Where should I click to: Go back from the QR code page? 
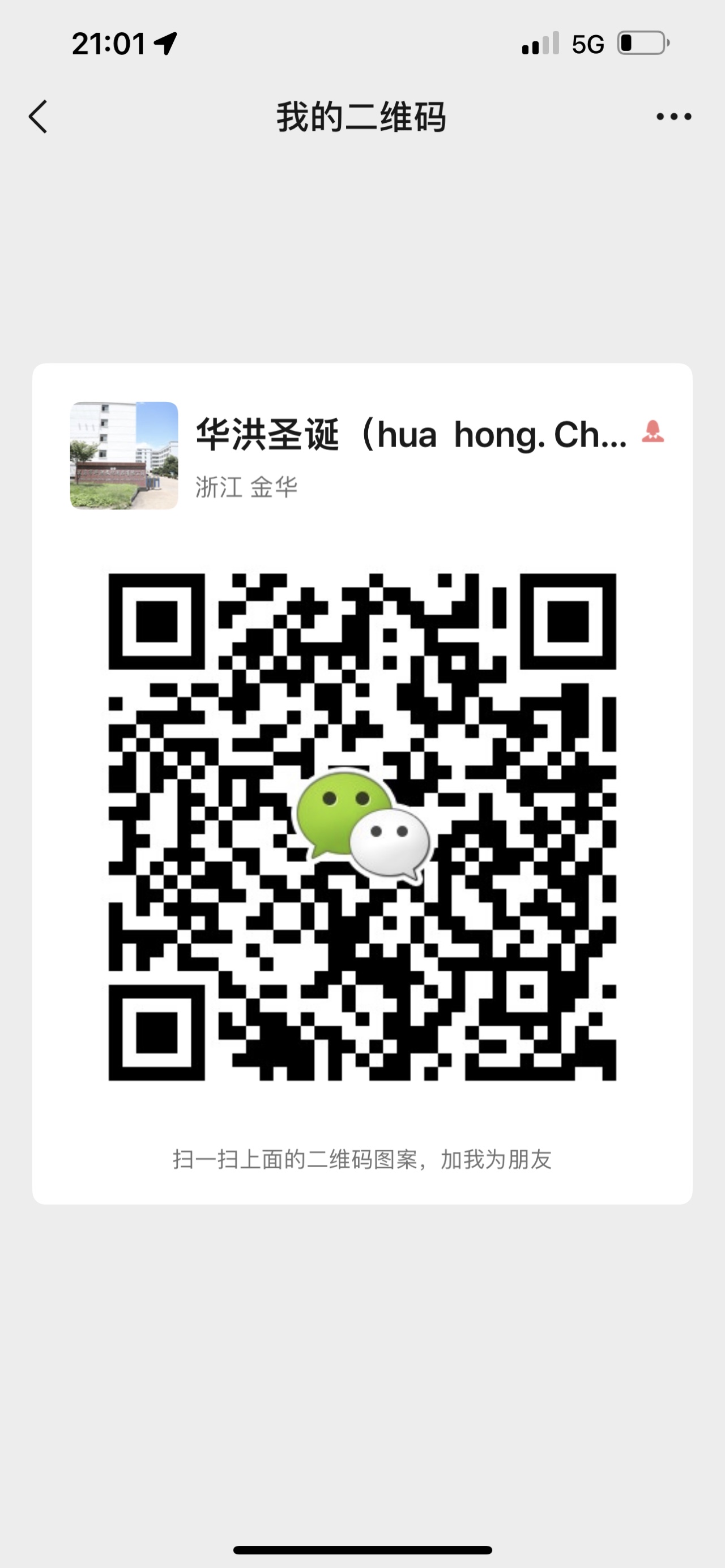click(38, 116)
